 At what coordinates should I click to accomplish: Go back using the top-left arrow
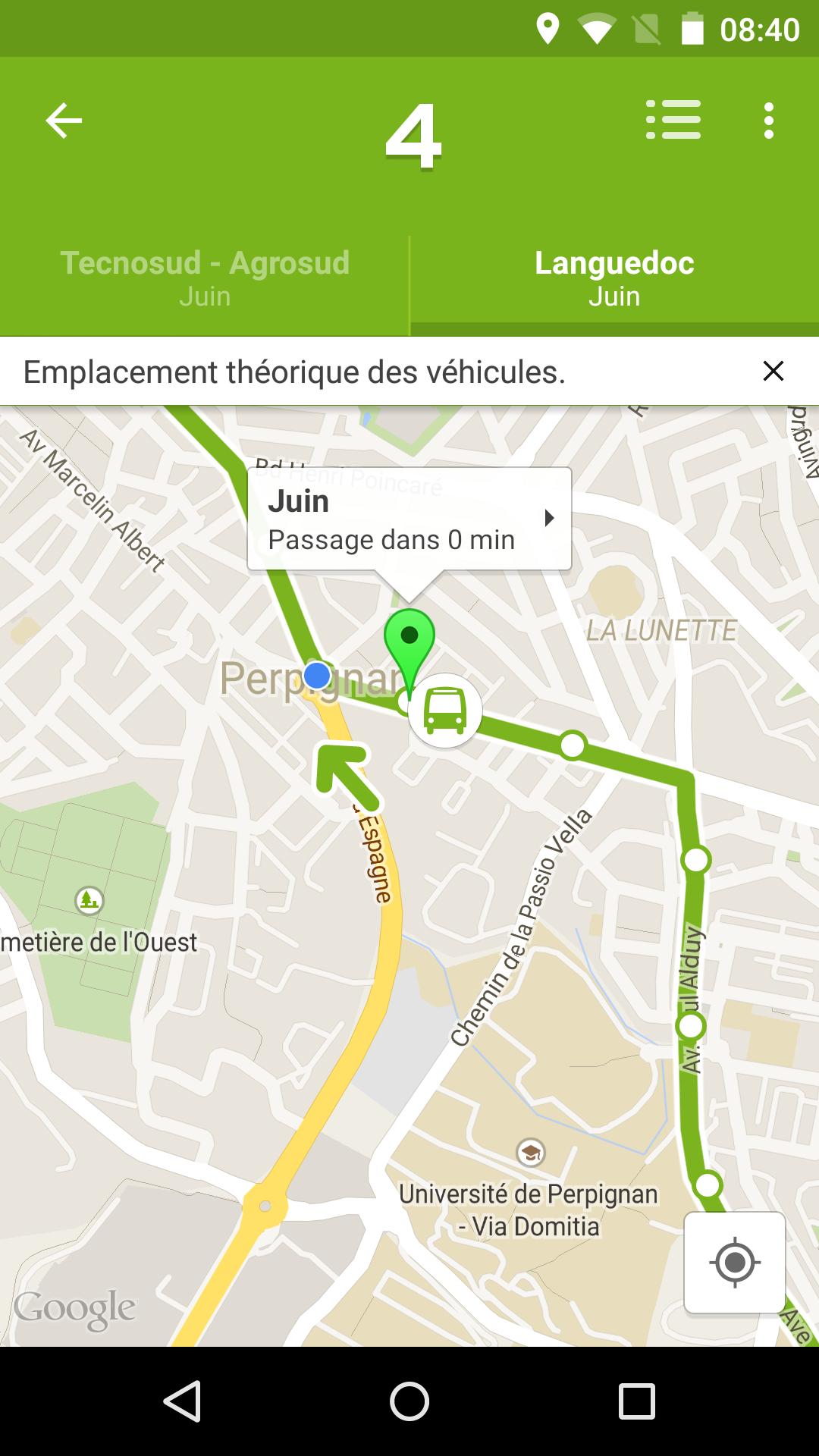pyautogui.click(x=64, y=121)
